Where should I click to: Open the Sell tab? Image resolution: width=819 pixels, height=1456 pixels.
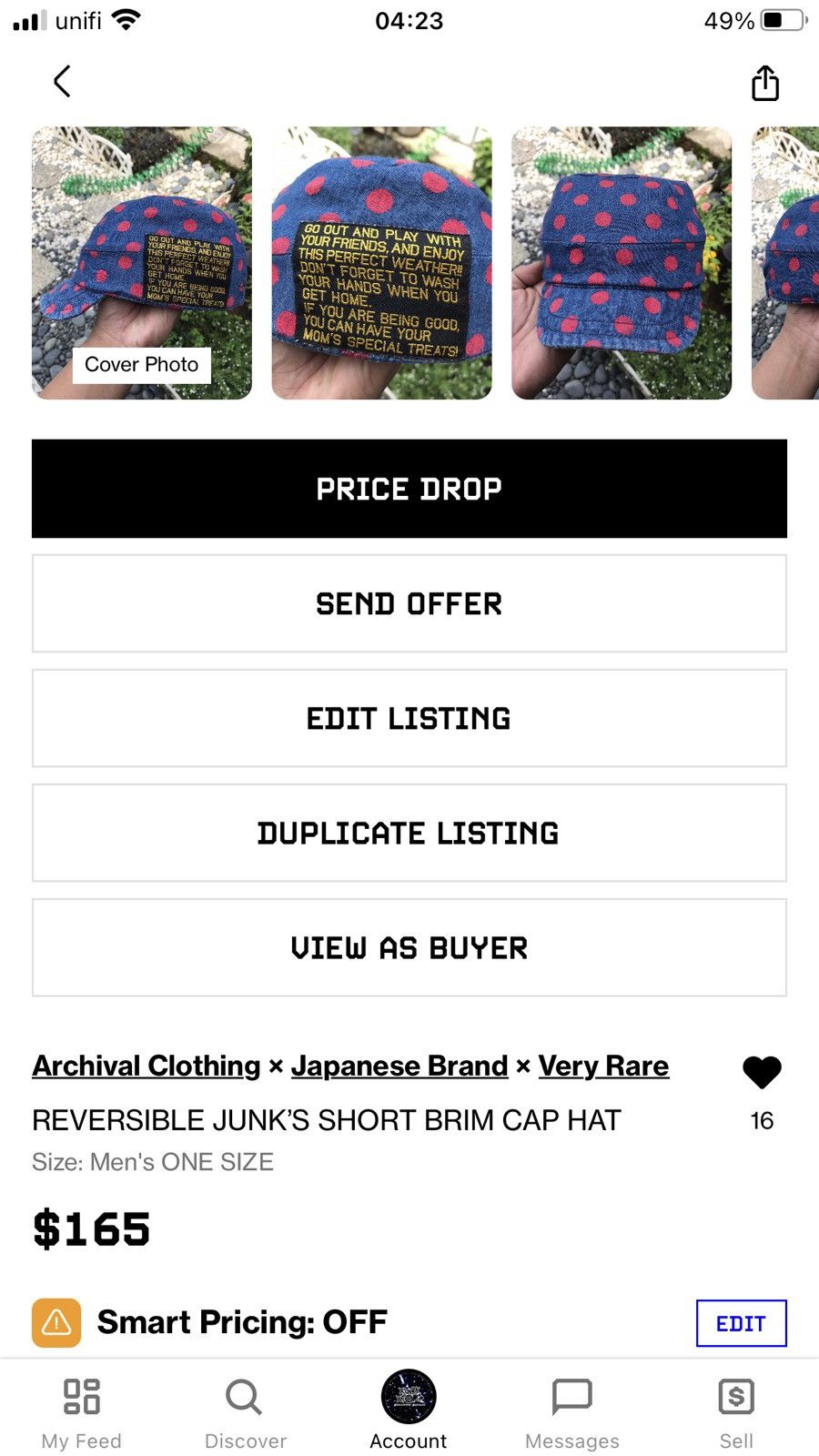736,1413
